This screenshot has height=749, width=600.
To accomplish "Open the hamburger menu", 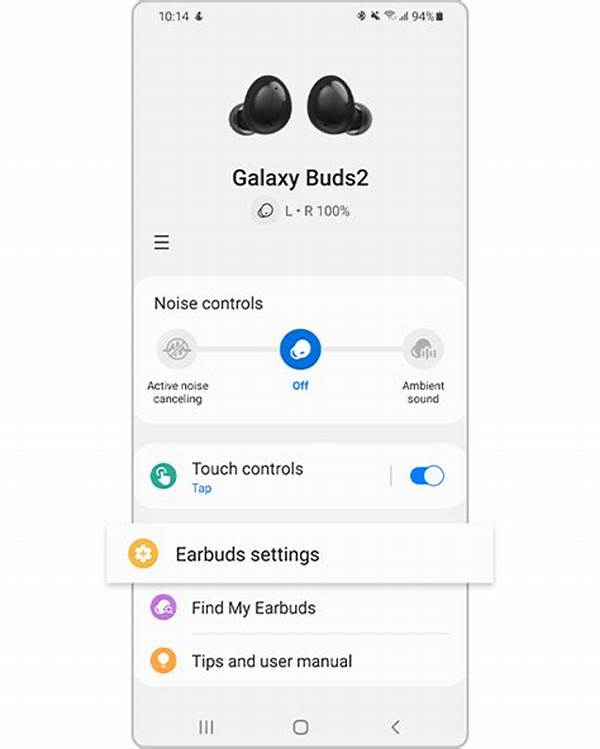I will [161, 243].
